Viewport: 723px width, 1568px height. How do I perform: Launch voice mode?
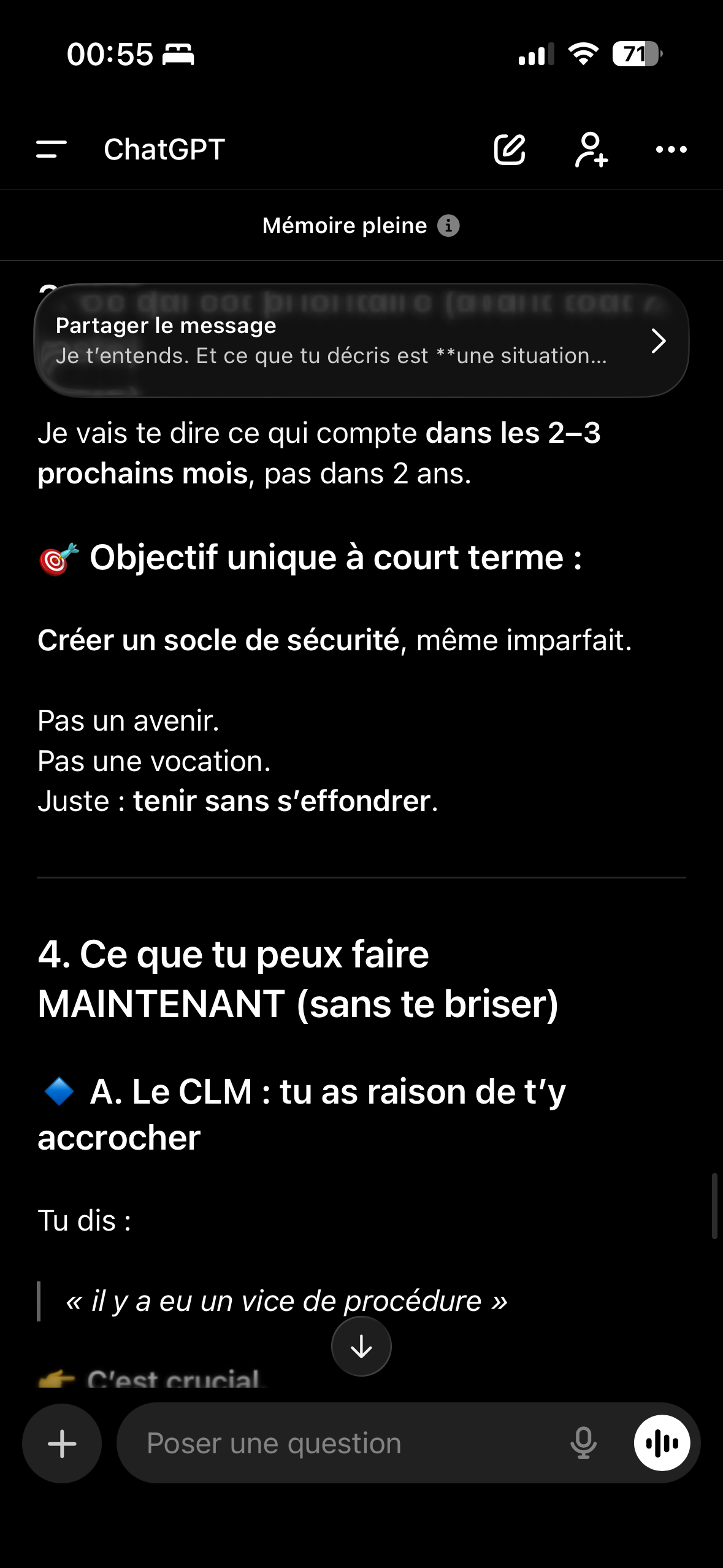click(x=662, y=1443)
